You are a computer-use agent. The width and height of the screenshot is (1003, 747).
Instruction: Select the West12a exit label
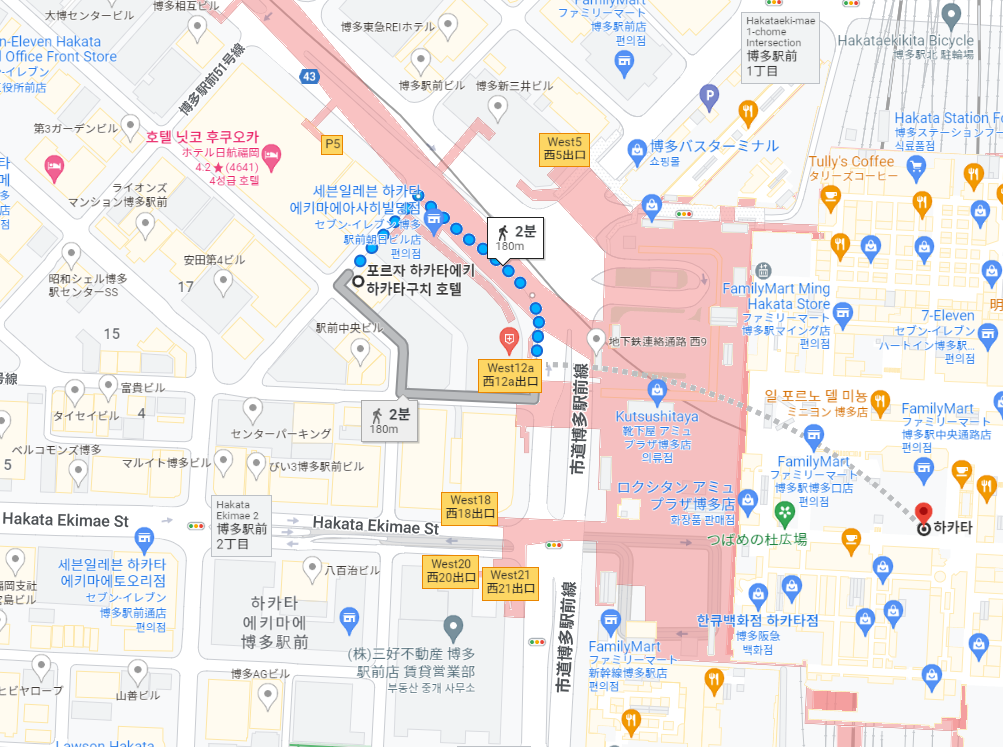click(510, 374)
